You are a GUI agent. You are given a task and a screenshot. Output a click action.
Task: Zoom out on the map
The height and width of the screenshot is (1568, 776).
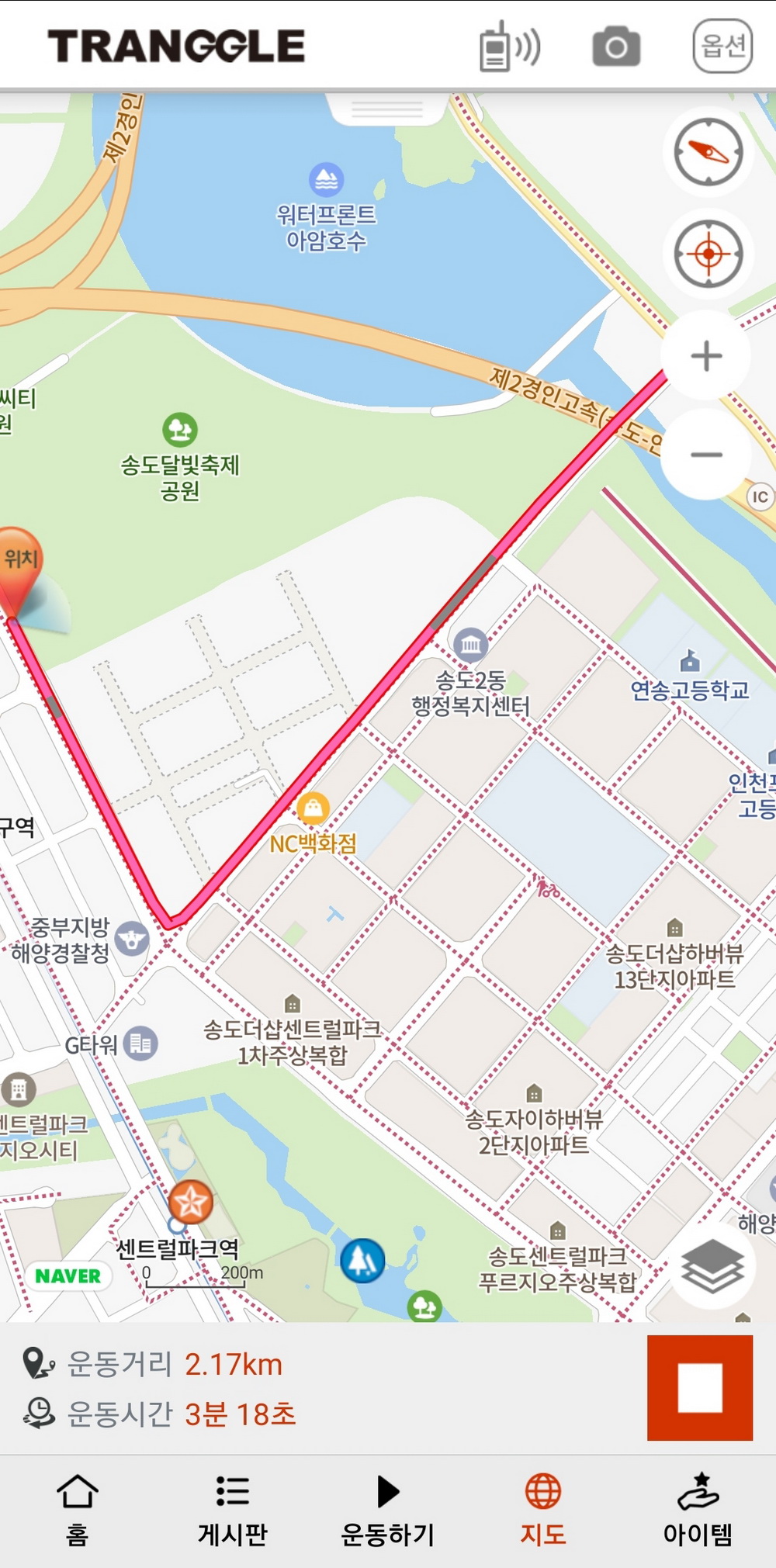706,455
